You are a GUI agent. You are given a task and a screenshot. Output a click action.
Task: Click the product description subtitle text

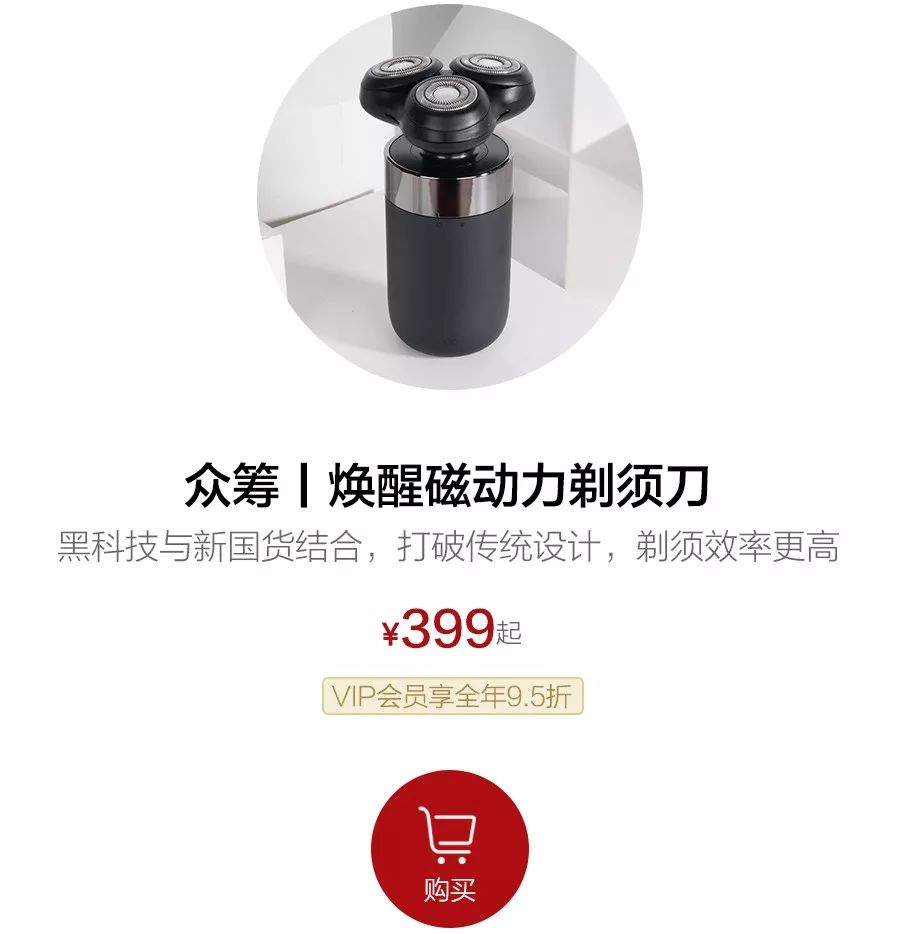pos(448,545)
